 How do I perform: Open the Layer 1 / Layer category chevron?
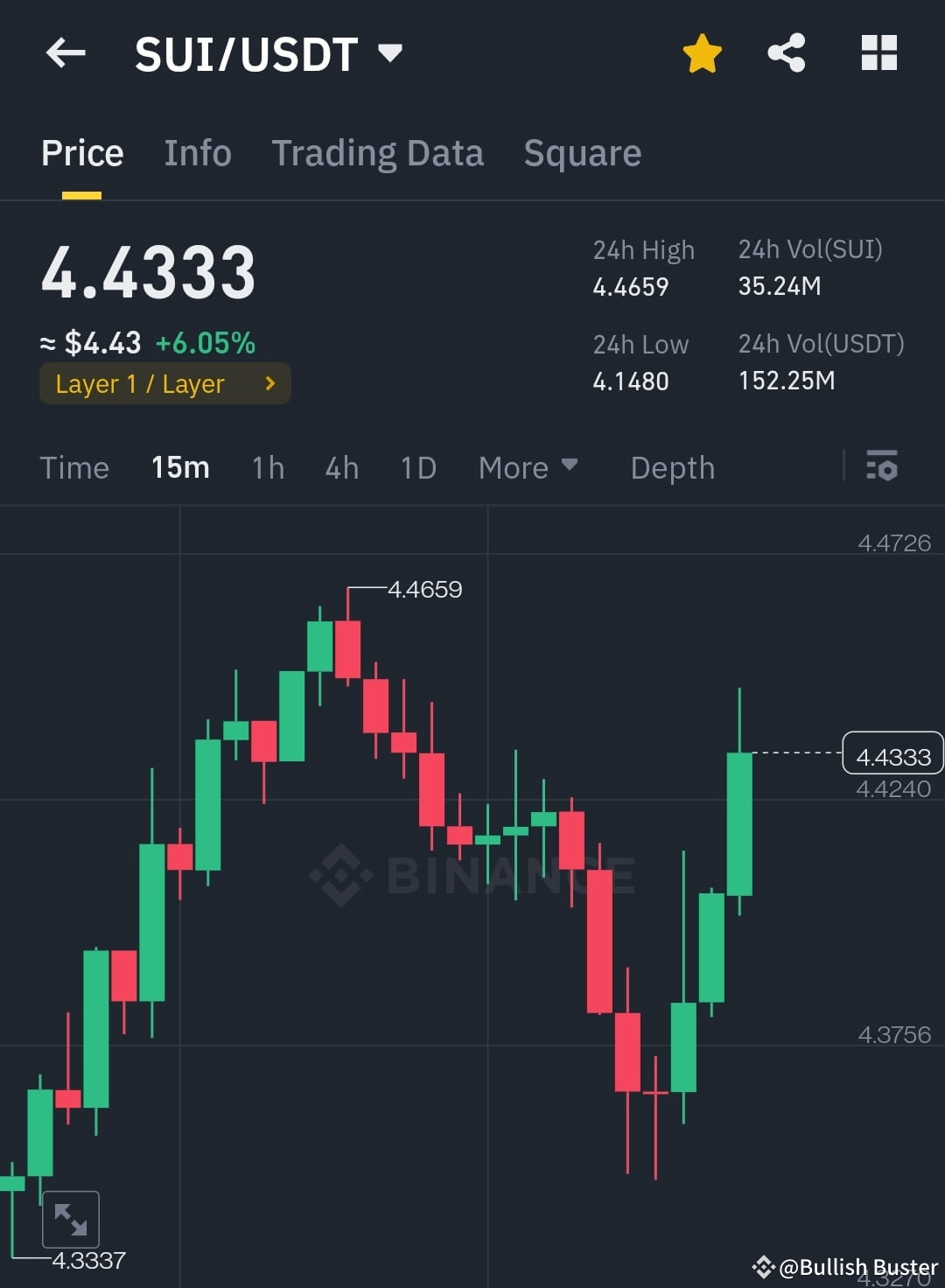click(270, 383)
